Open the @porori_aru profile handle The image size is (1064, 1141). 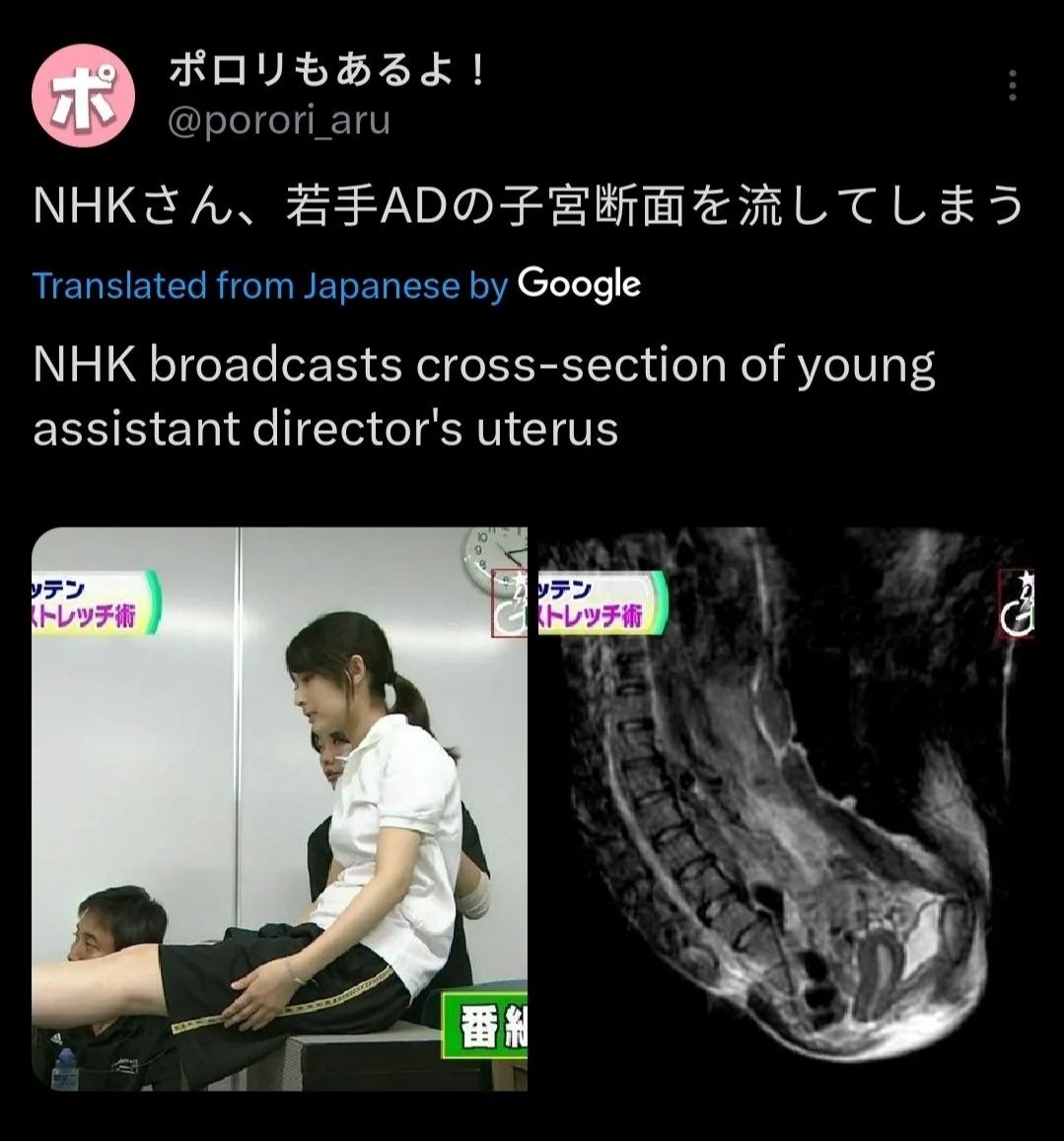point(279,121)
